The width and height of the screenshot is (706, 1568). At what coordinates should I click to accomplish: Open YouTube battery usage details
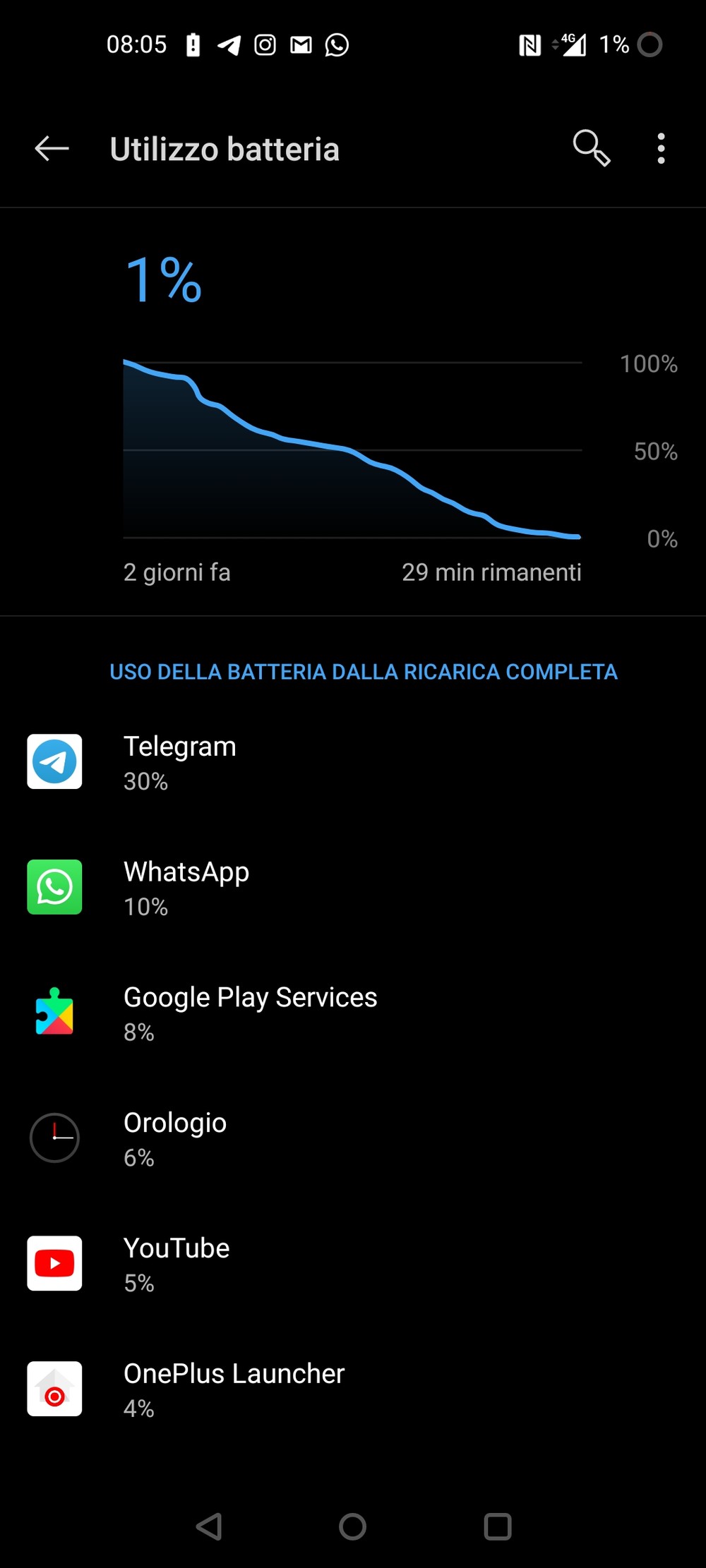click(x=353, y=1264)
